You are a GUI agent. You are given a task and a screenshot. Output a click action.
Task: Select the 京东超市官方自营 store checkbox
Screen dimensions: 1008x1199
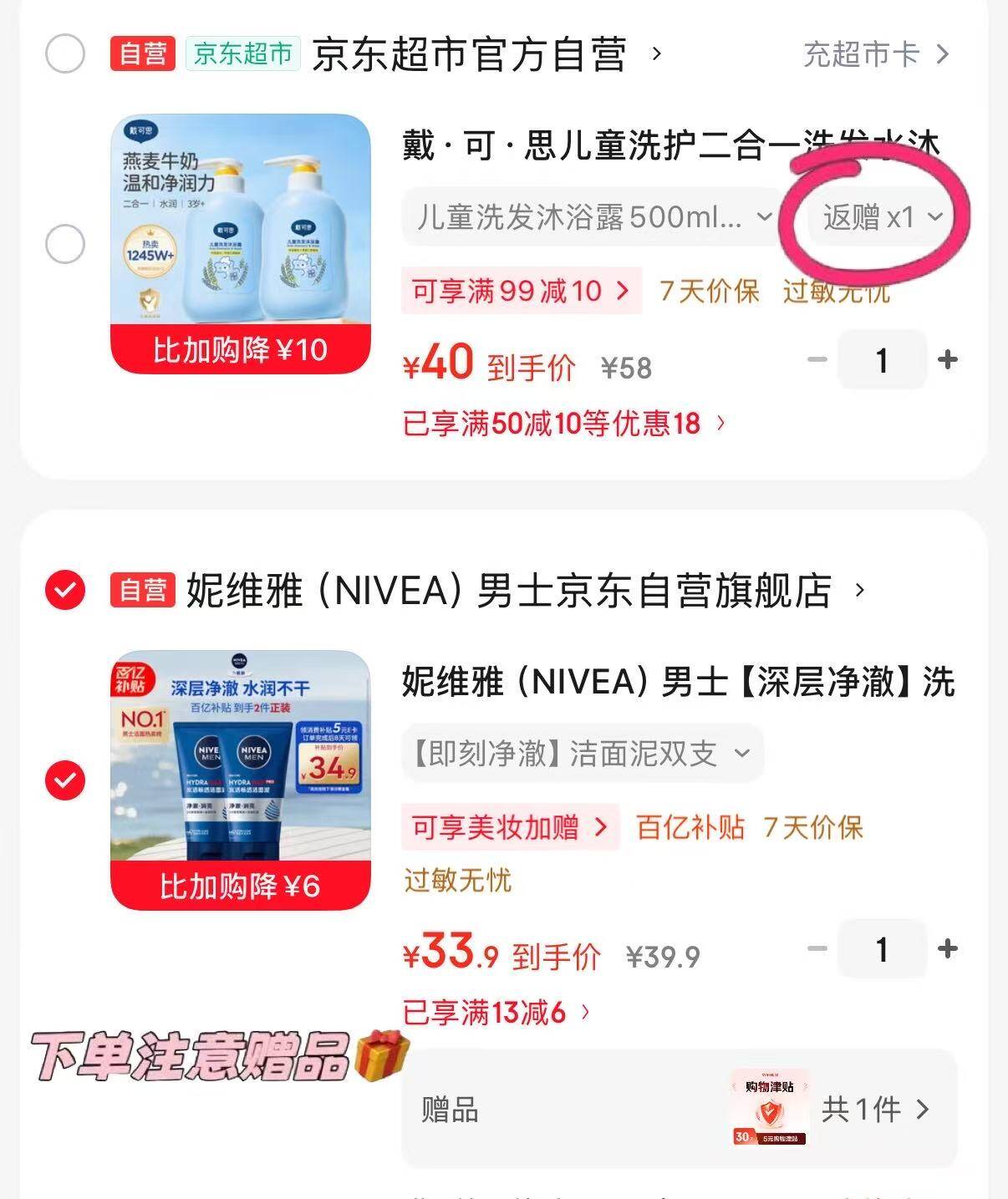[65, 54]
